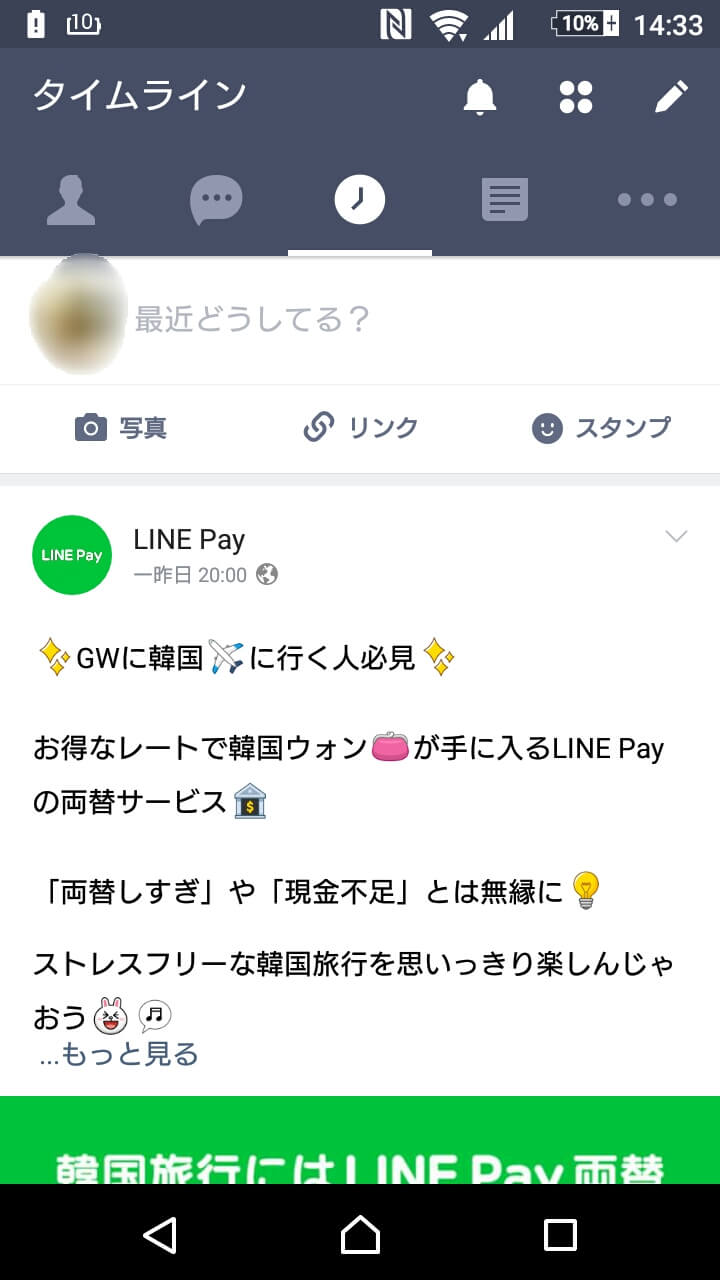Open the More three-dots tab

coord(647,200)
